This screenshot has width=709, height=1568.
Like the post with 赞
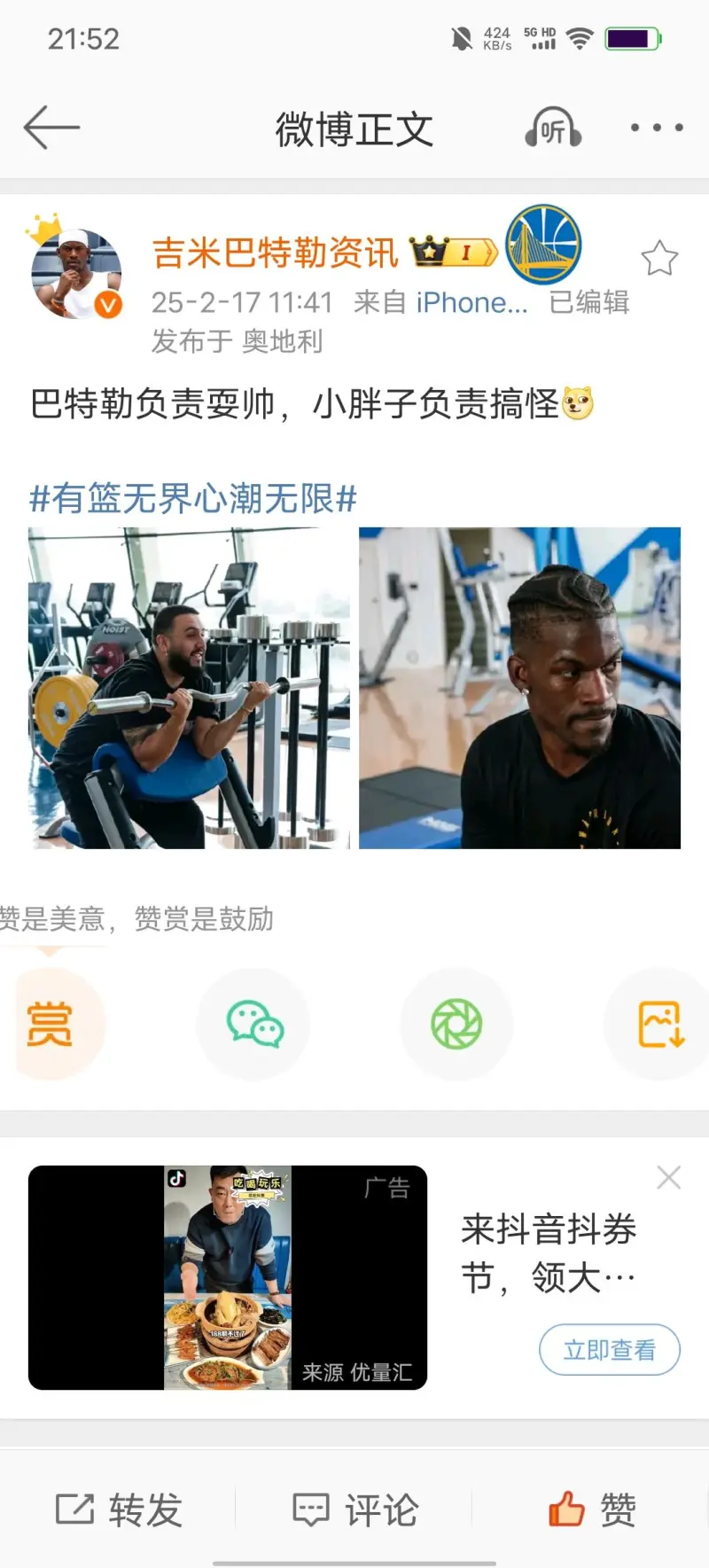591,1509
